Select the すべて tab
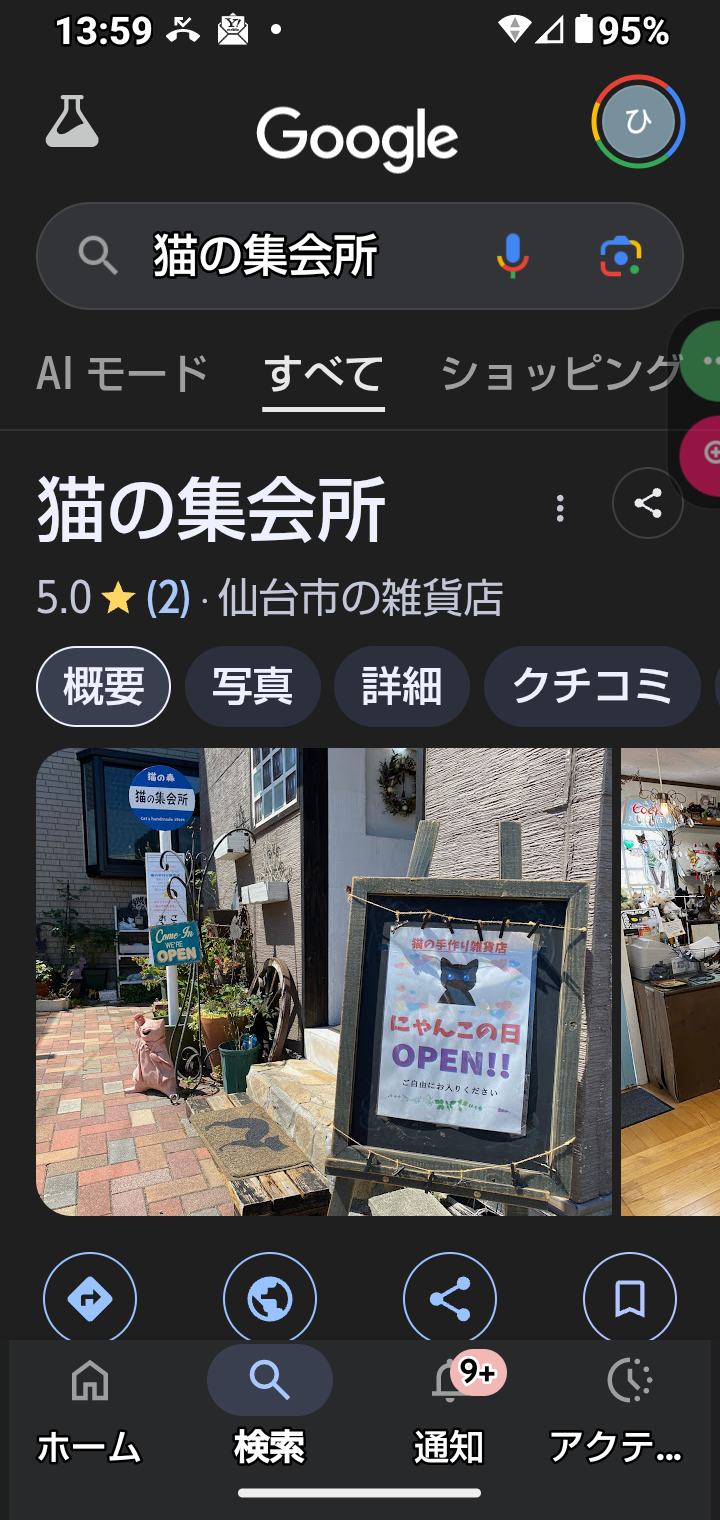This screenshot has height=1520, width=720. 324,374
